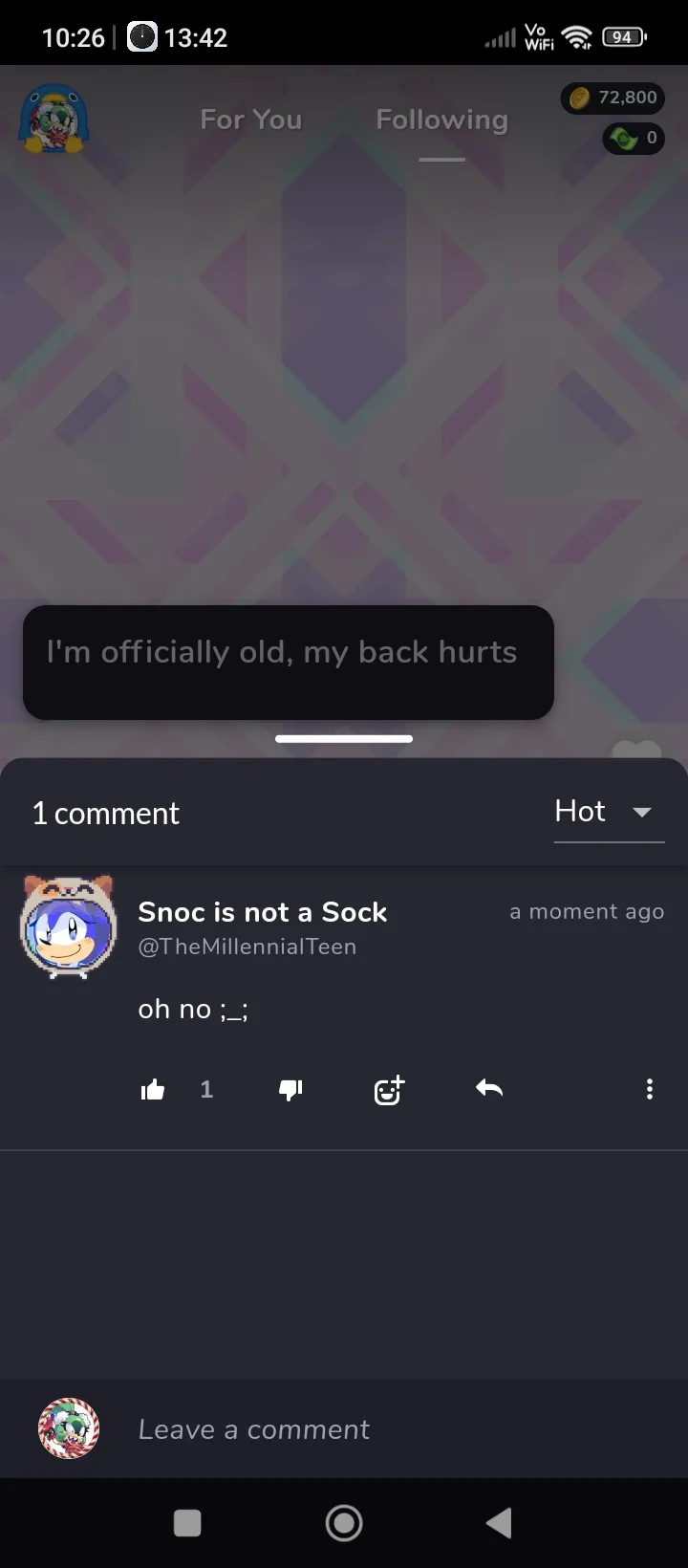Switch to the For You tab
The width and height of the screenshot is (688, 1568).
250,120
